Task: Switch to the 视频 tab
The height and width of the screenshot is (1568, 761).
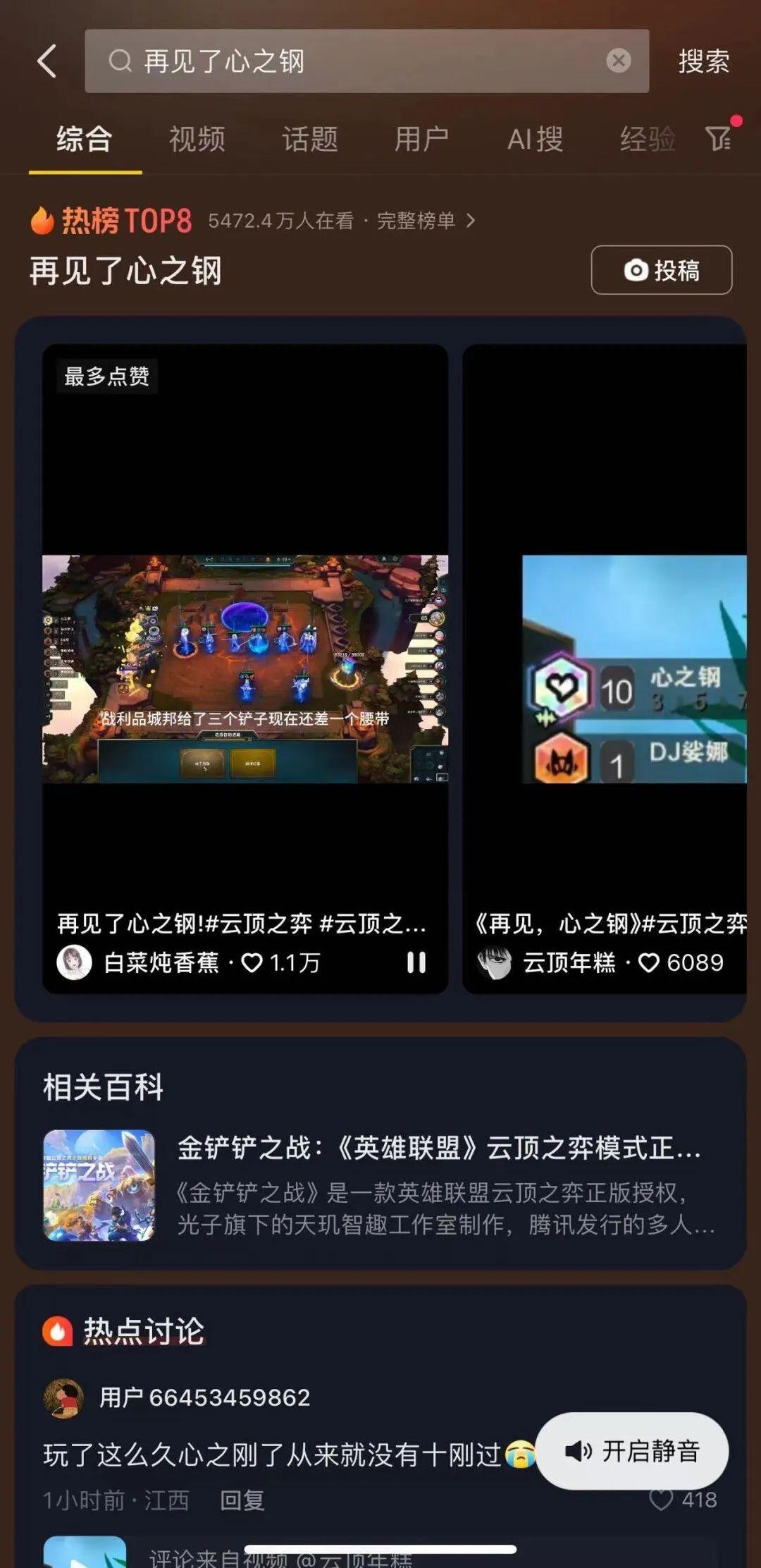Action: (197, 139)
